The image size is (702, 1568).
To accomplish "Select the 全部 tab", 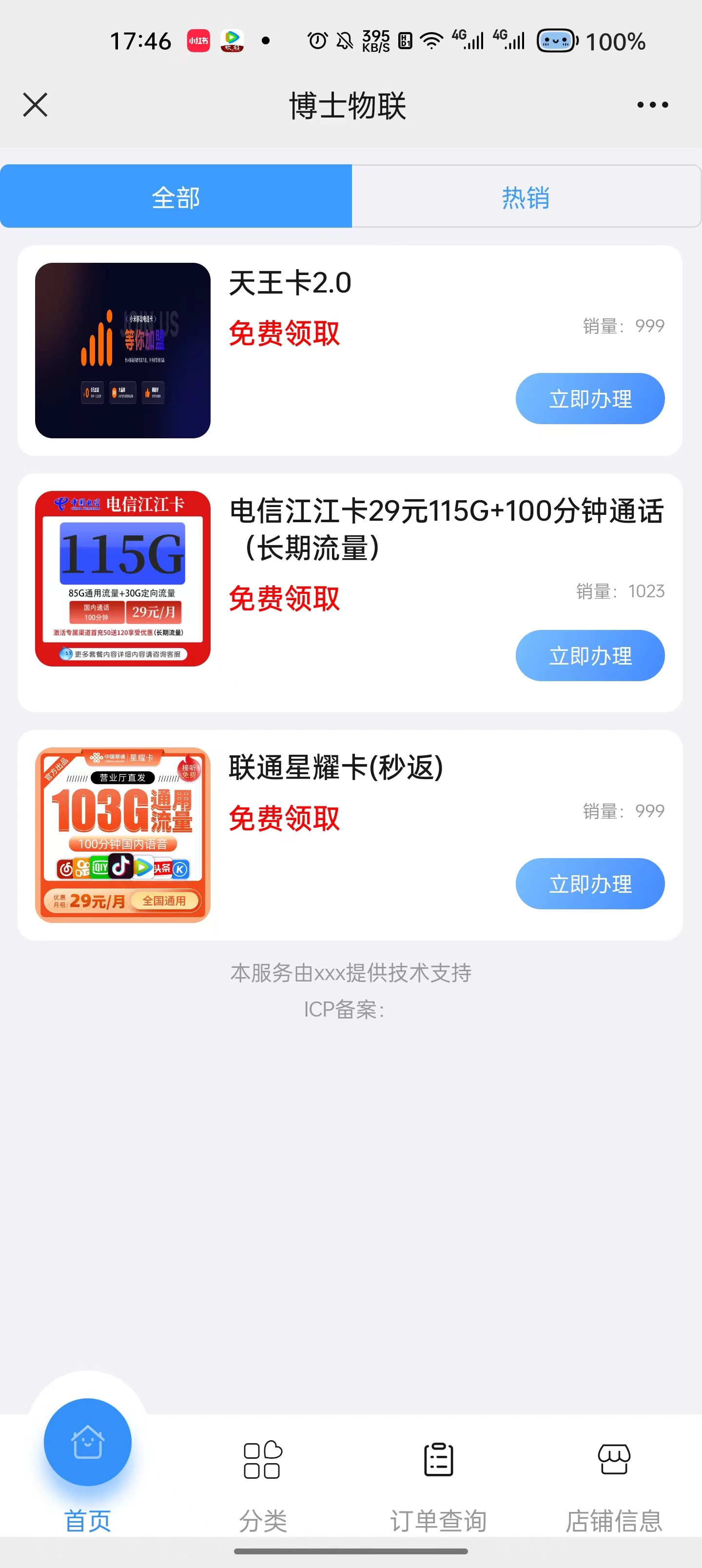I will (x=176, y=196).
